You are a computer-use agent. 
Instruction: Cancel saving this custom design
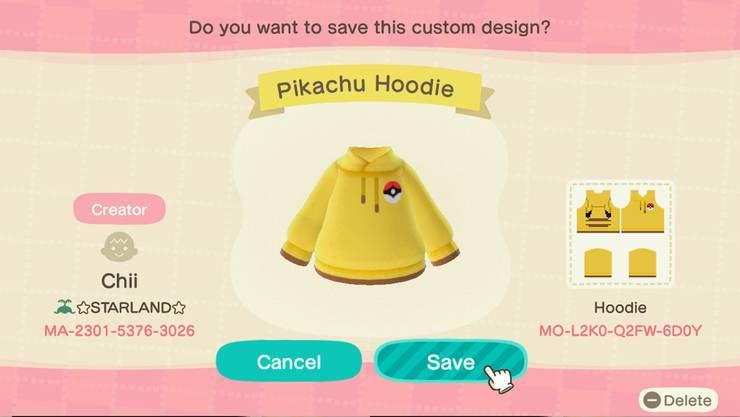[x=288, y=362]
